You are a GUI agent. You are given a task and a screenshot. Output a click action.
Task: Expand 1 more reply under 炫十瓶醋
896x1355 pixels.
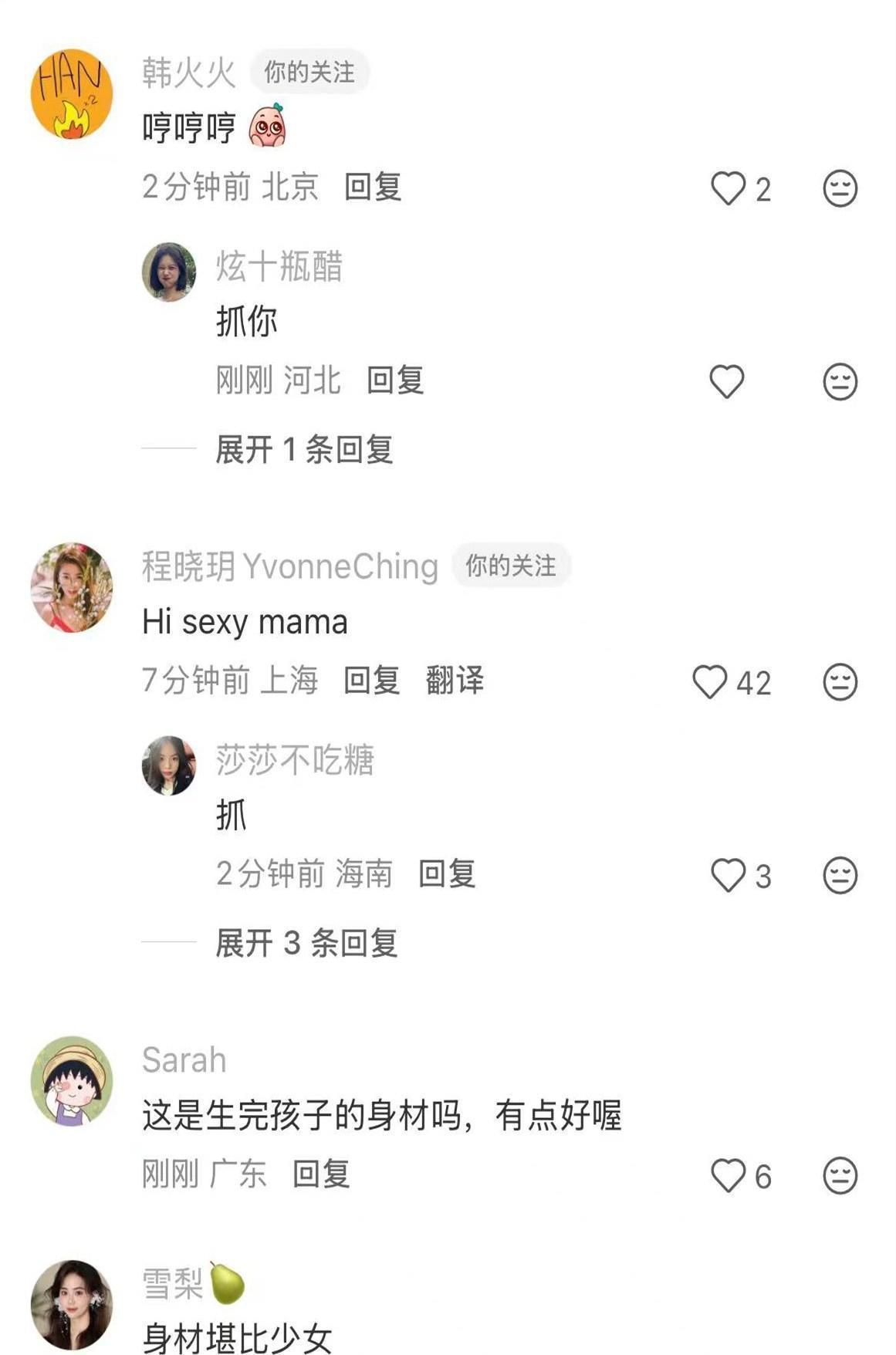point(304,449)
